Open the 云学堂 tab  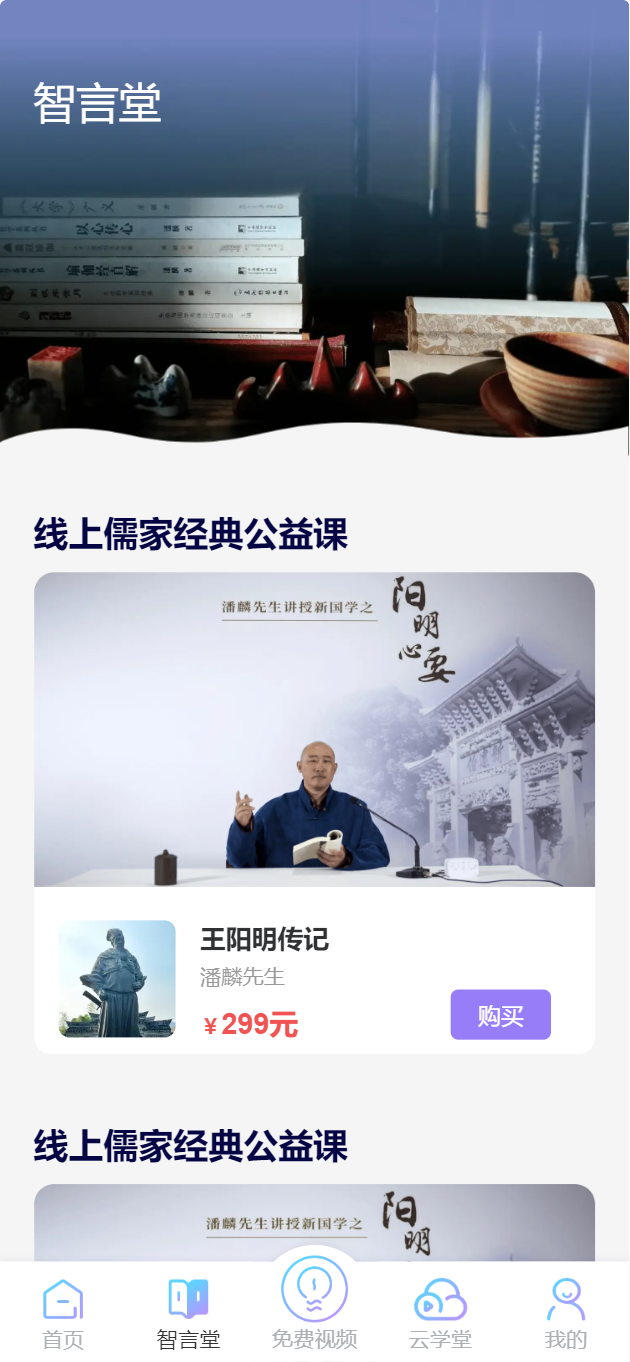440,1313
